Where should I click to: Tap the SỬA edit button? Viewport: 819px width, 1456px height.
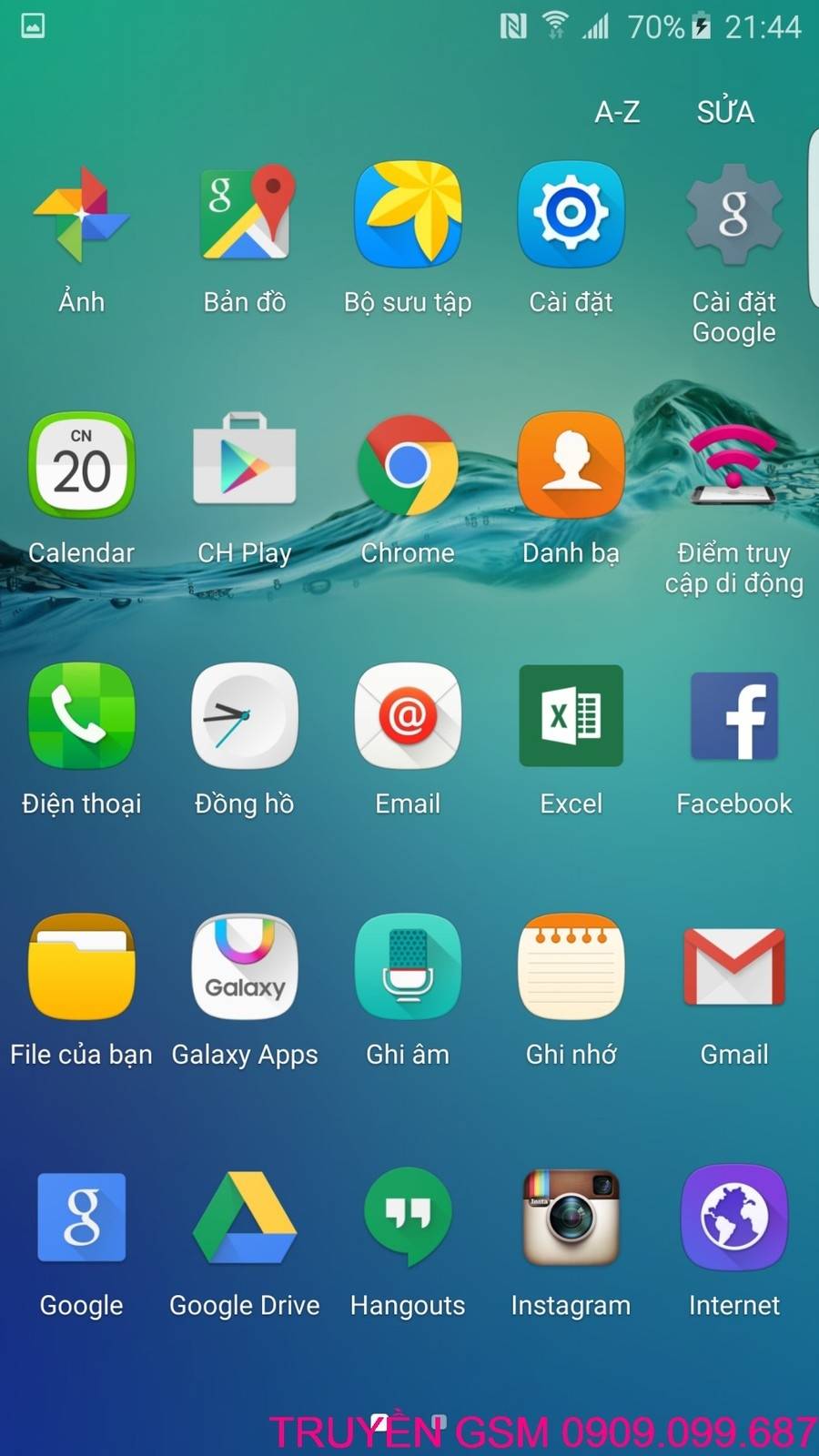point(725,112)
